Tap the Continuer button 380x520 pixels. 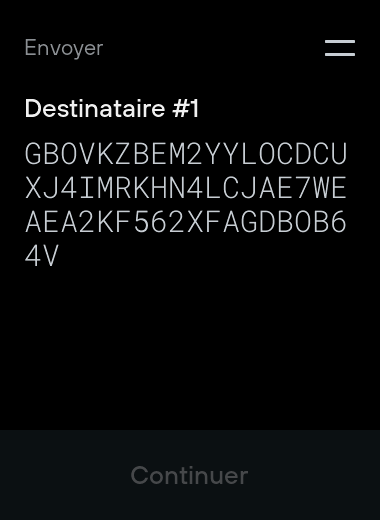coord(190,475)
